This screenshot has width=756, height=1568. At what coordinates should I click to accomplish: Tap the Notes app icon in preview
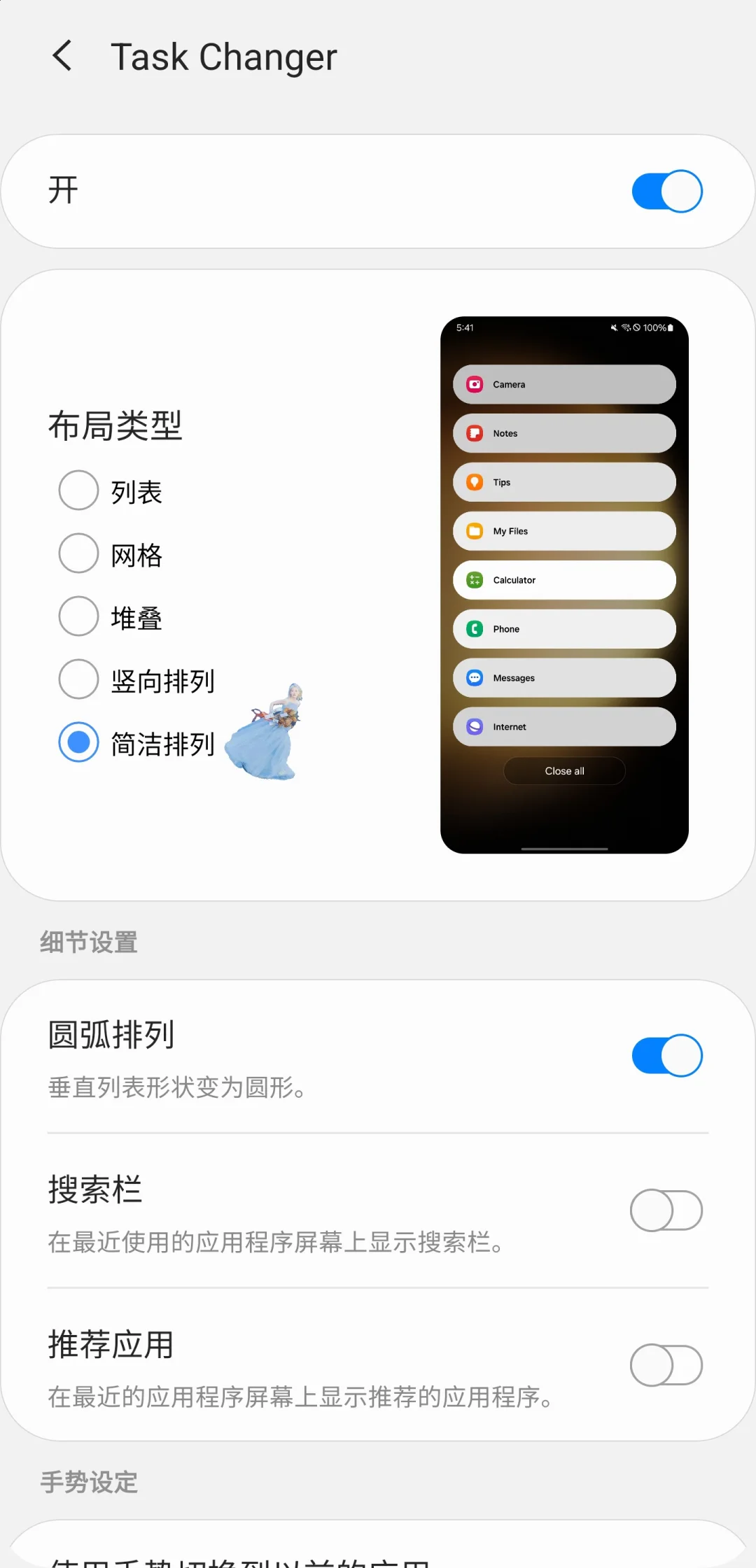pos(475,433)
